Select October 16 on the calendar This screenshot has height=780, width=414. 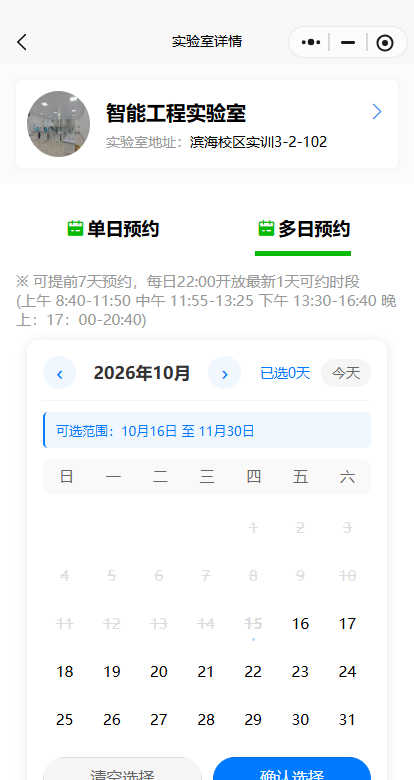pyautogui.click(x=300, y=624)
